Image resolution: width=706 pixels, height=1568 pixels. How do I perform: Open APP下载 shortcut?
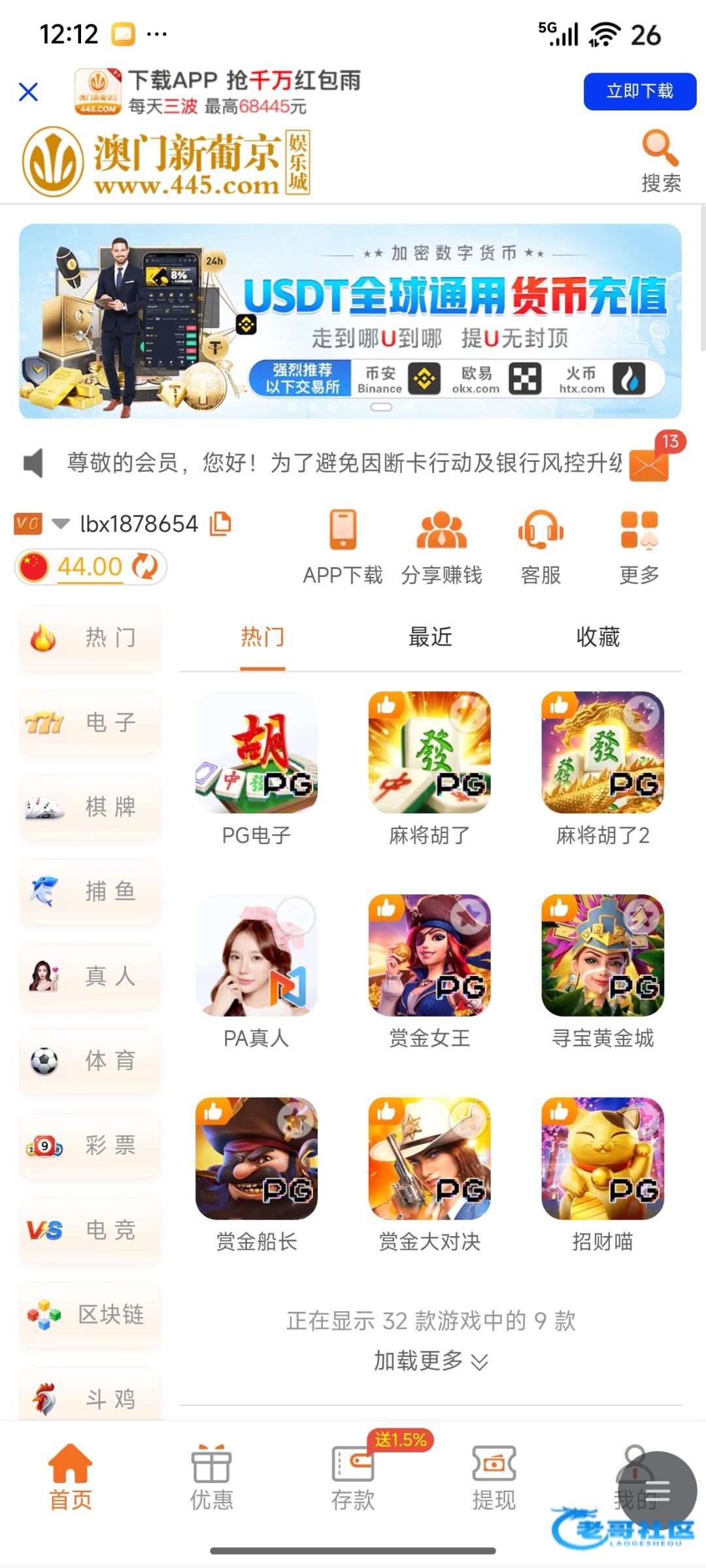click(x=343, y=546)
